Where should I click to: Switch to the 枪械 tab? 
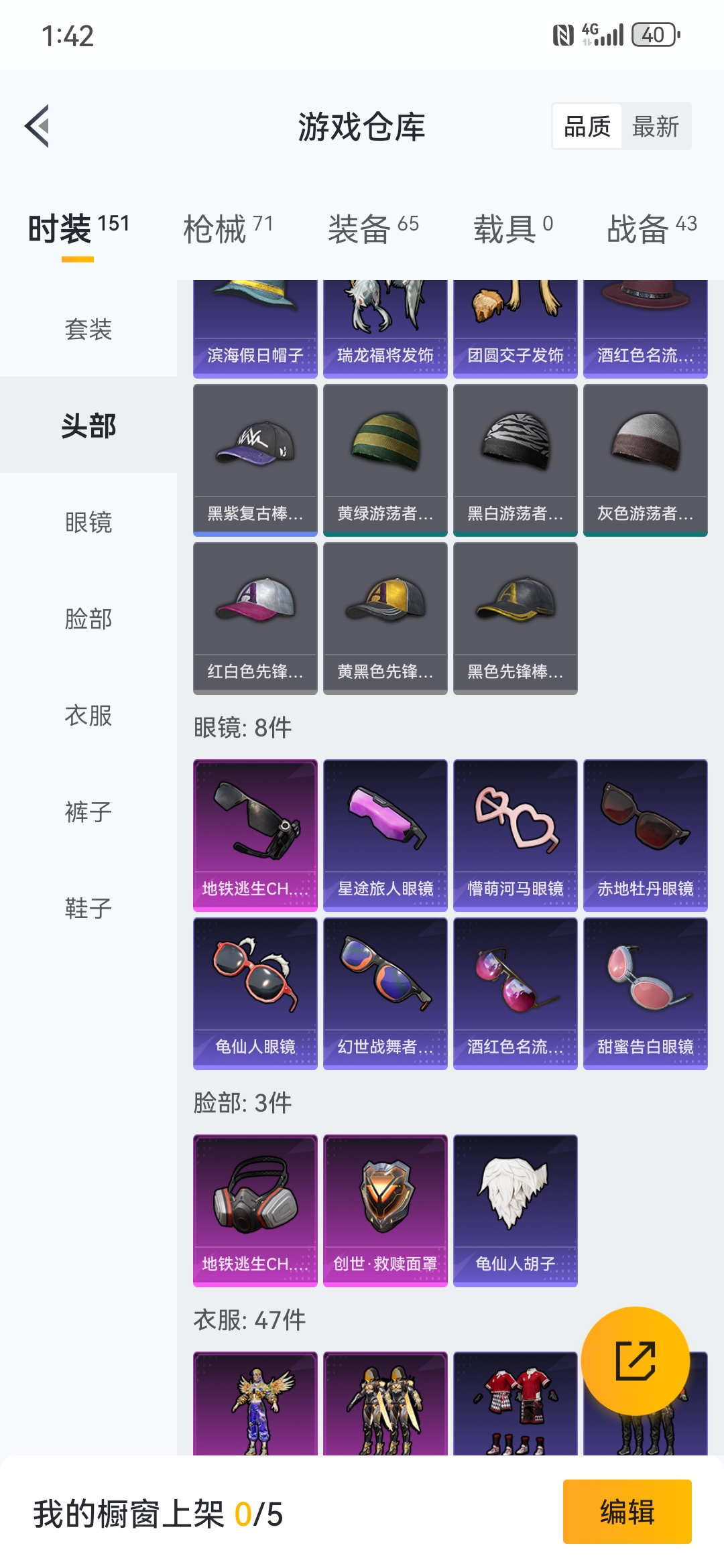pyautogui.click(x=228, y=228)
